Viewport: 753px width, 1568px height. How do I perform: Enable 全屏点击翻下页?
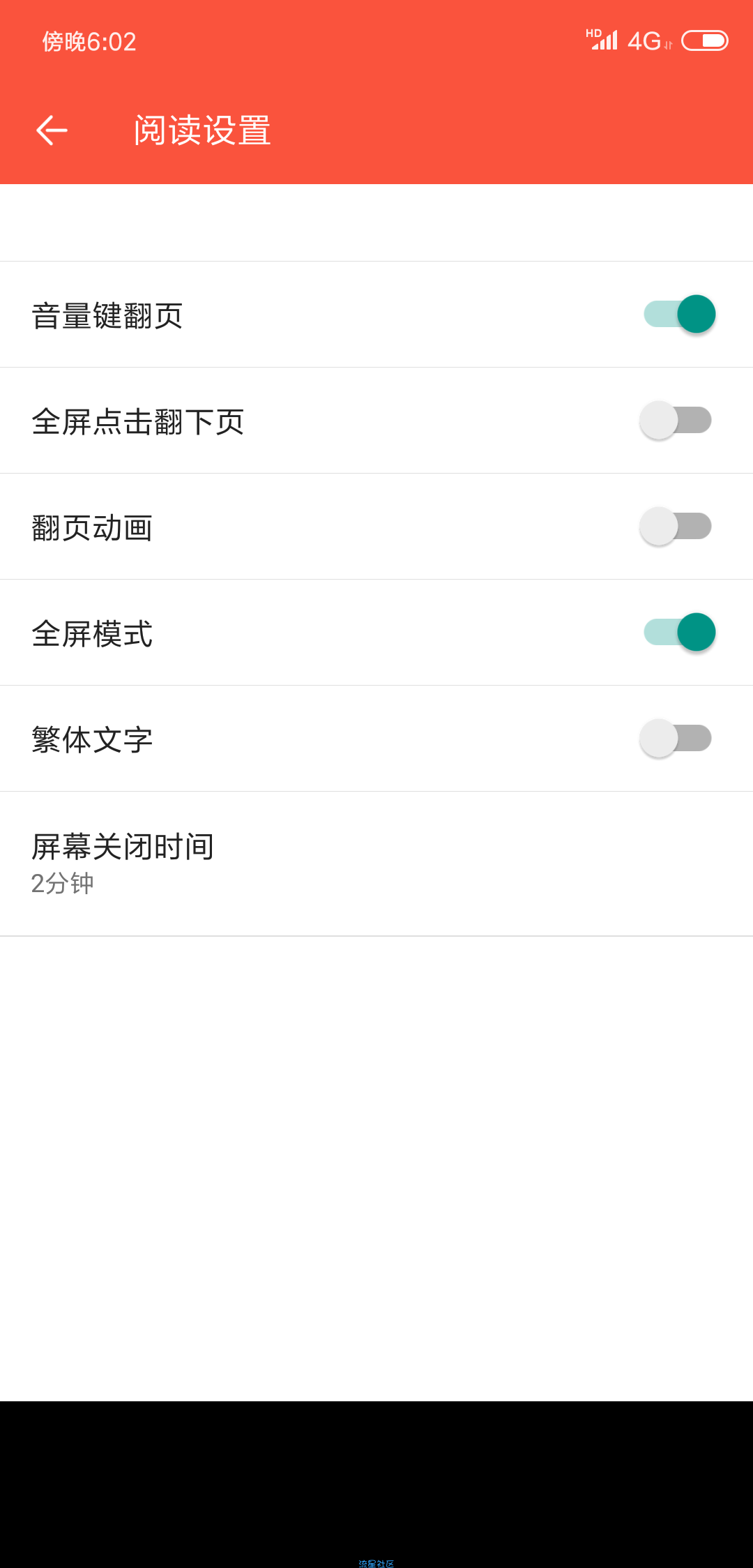676,420
